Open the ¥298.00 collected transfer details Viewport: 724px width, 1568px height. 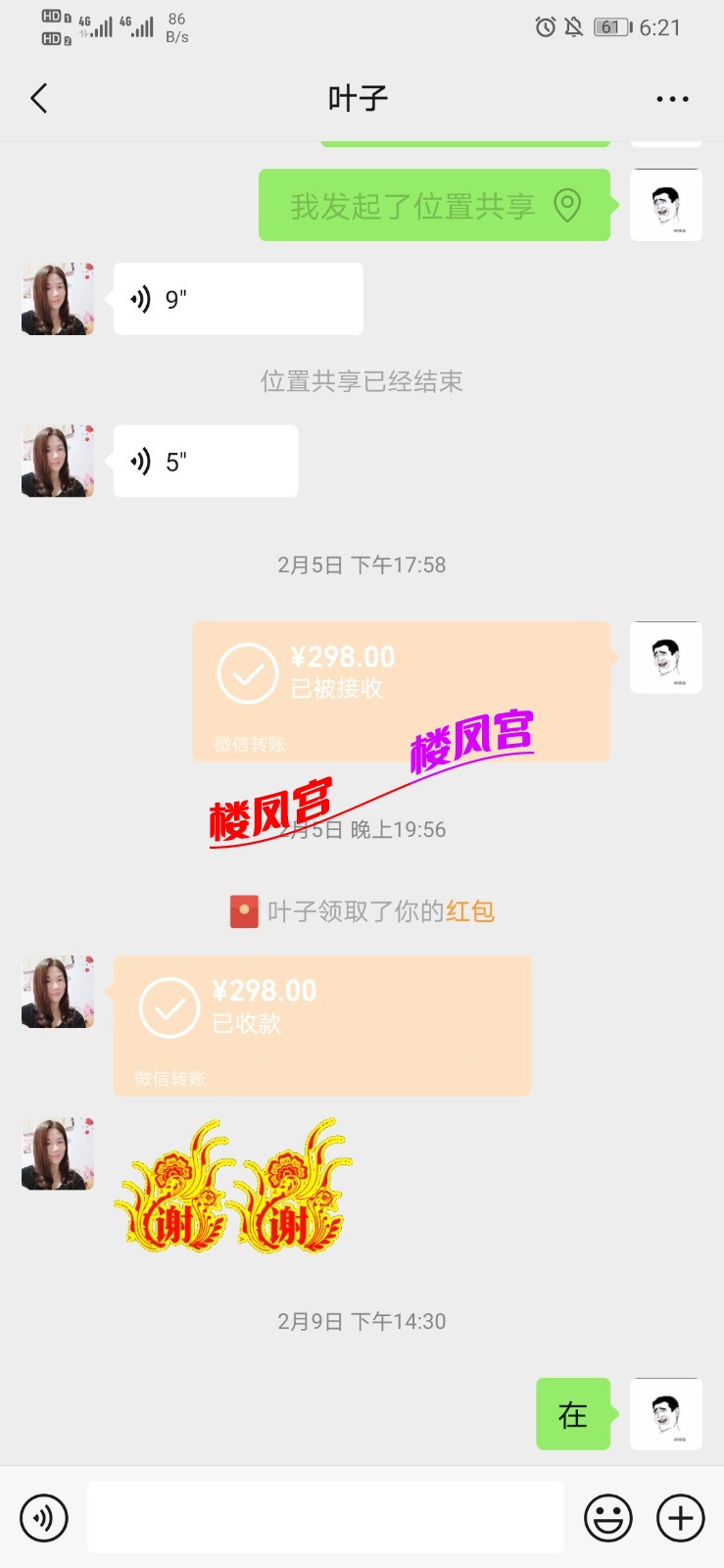point(323,1025)
